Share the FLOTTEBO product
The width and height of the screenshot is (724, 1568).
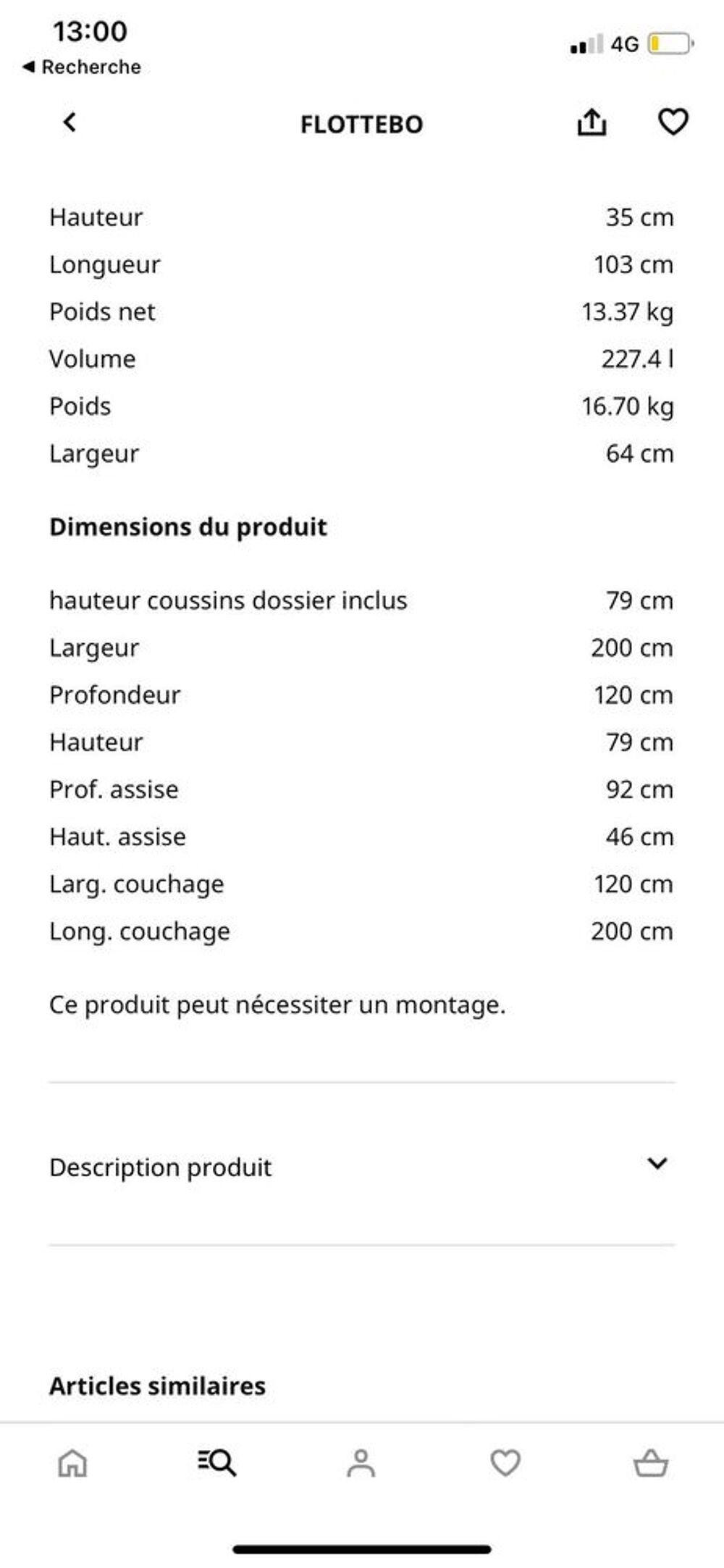[592, 122]
